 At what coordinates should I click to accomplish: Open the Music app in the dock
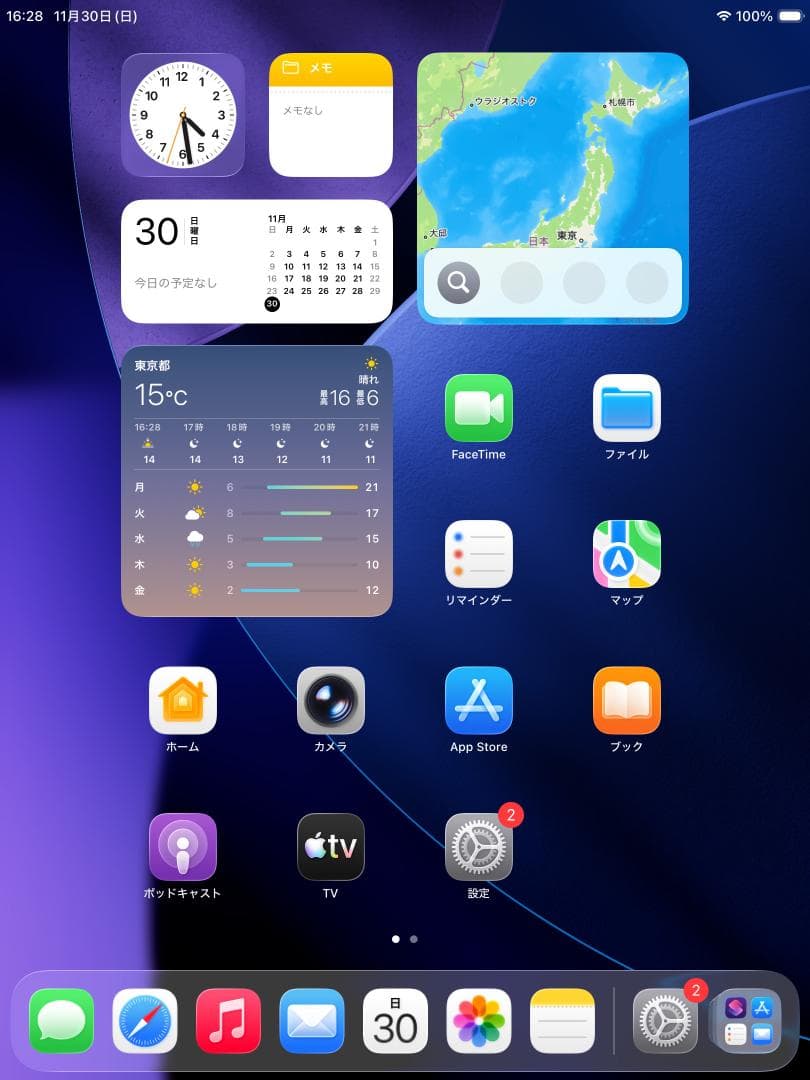[228, 1021]
